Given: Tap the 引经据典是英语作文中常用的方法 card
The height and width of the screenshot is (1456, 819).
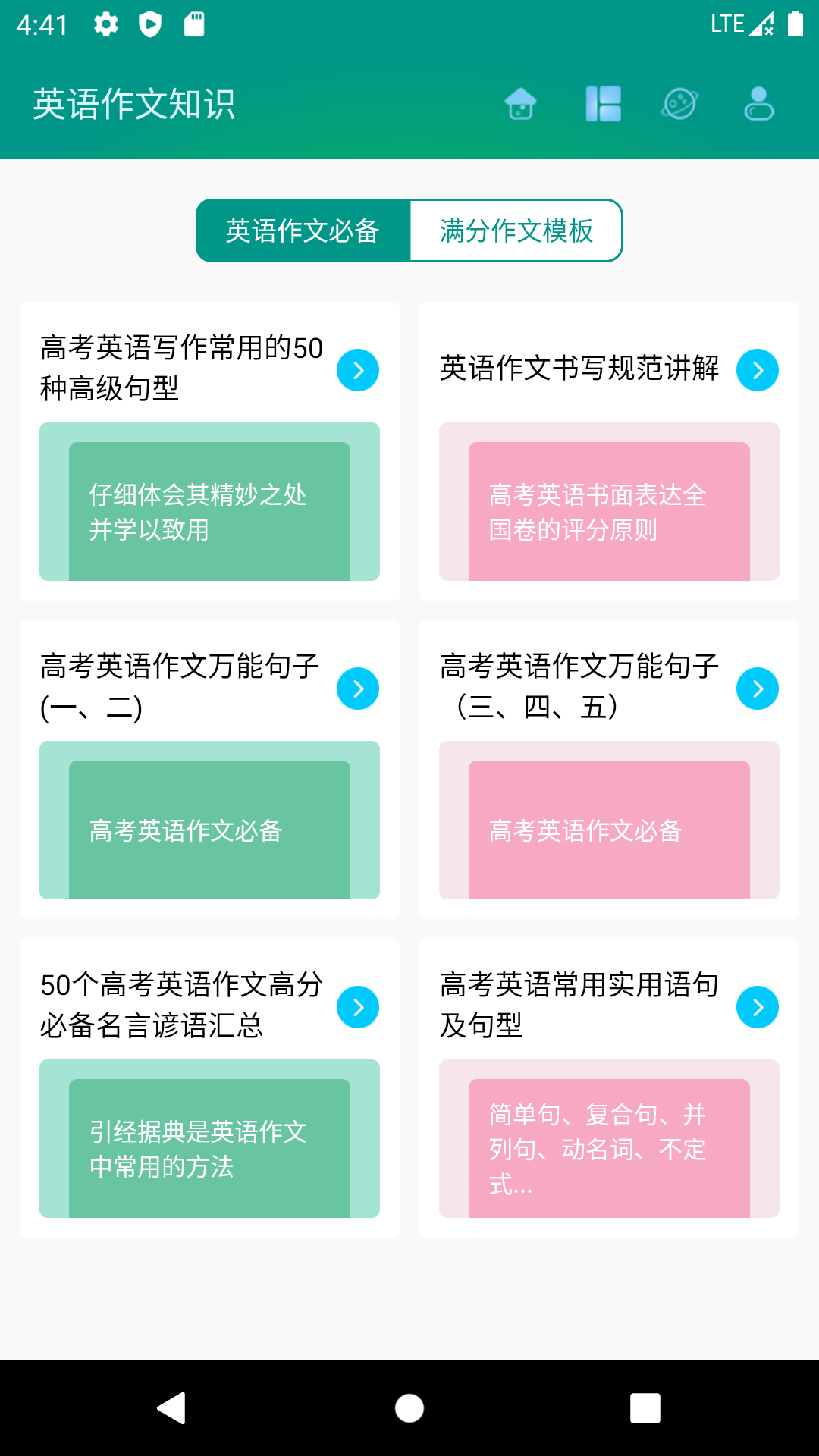Looking at the screenshot, I should pos(209,1139).
